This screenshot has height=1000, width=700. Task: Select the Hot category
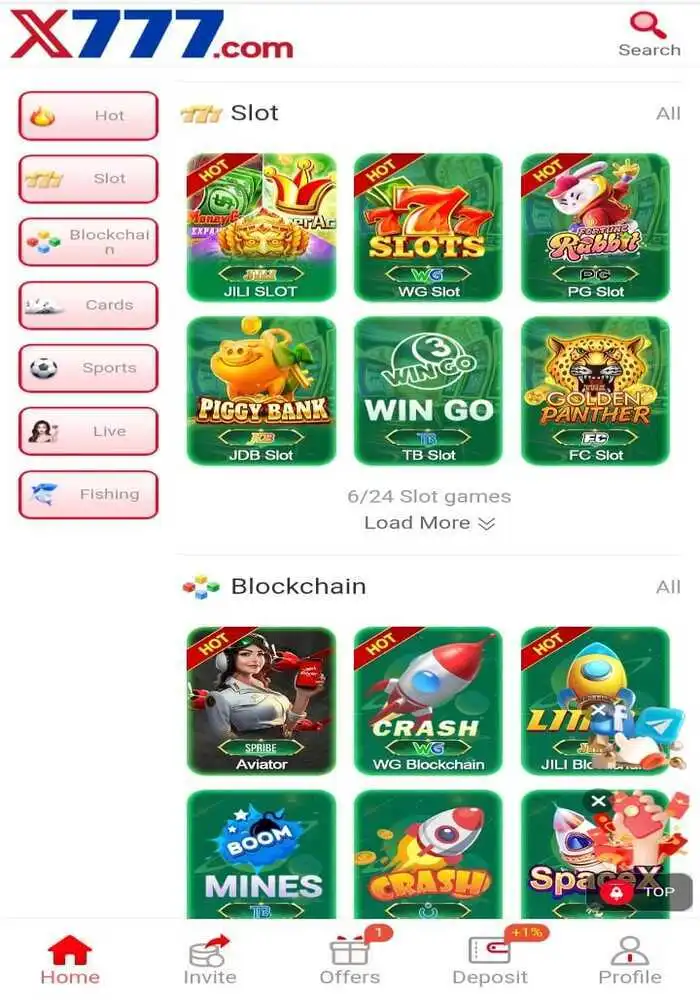point(88,116)
